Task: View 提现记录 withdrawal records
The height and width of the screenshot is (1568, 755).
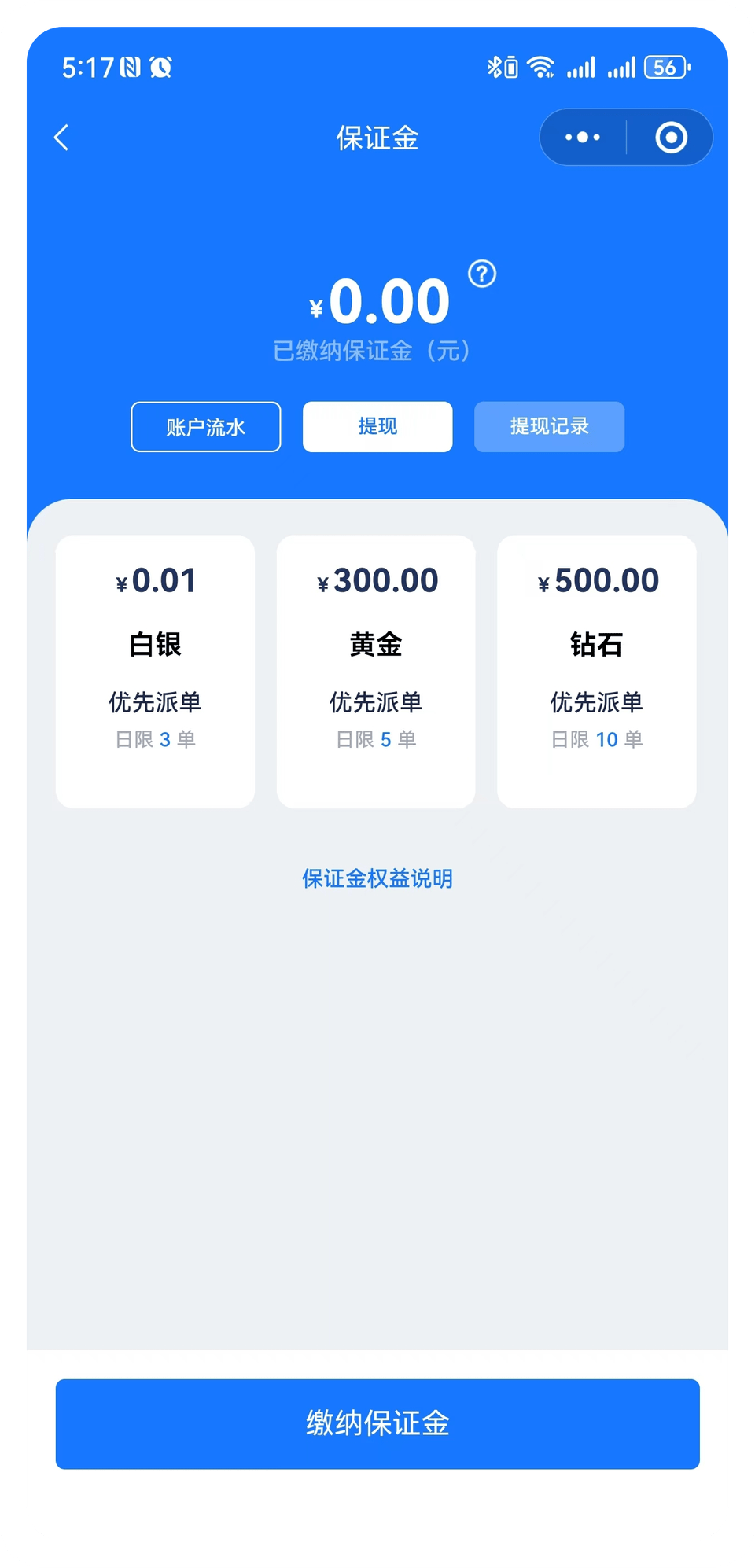Action: click(549, 427)
